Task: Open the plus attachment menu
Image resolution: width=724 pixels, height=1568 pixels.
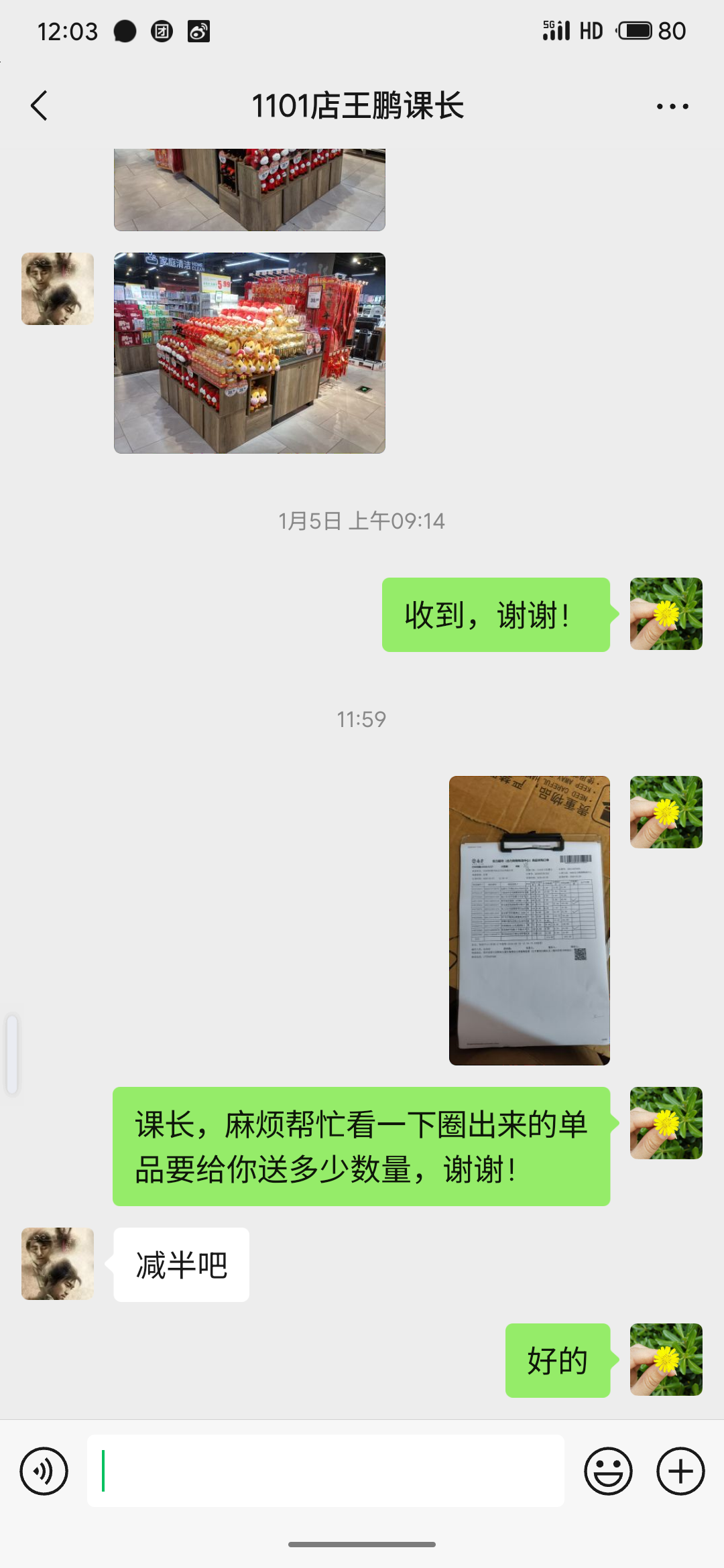Action: click(x=680, y=1472)
